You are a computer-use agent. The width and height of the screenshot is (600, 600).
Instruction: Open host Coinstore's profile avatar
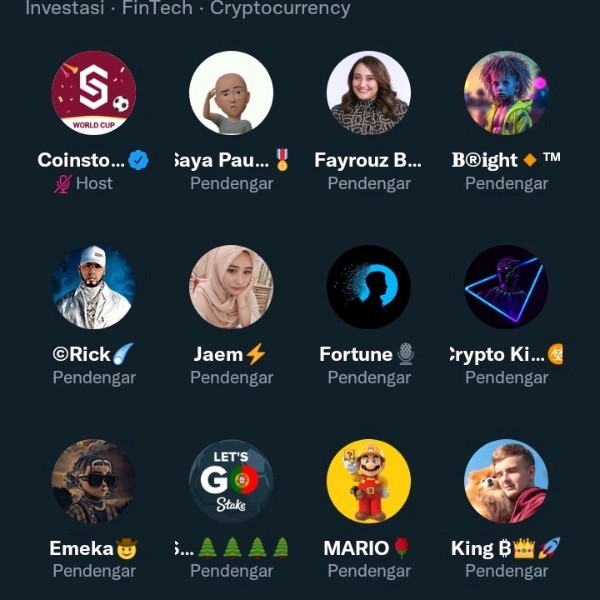(93, 93)
